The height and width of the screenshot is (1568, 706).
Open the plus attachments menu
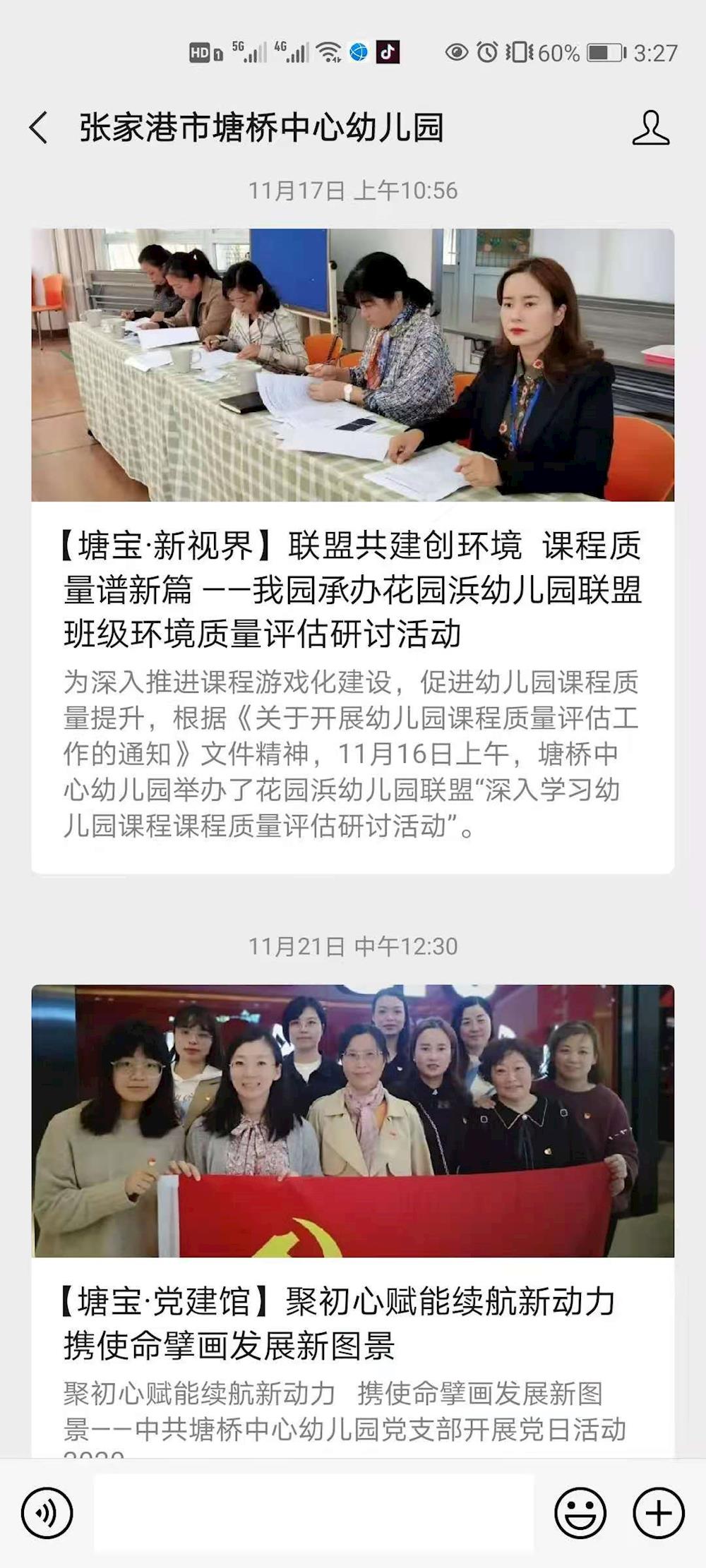click(x=658, y=1512)
